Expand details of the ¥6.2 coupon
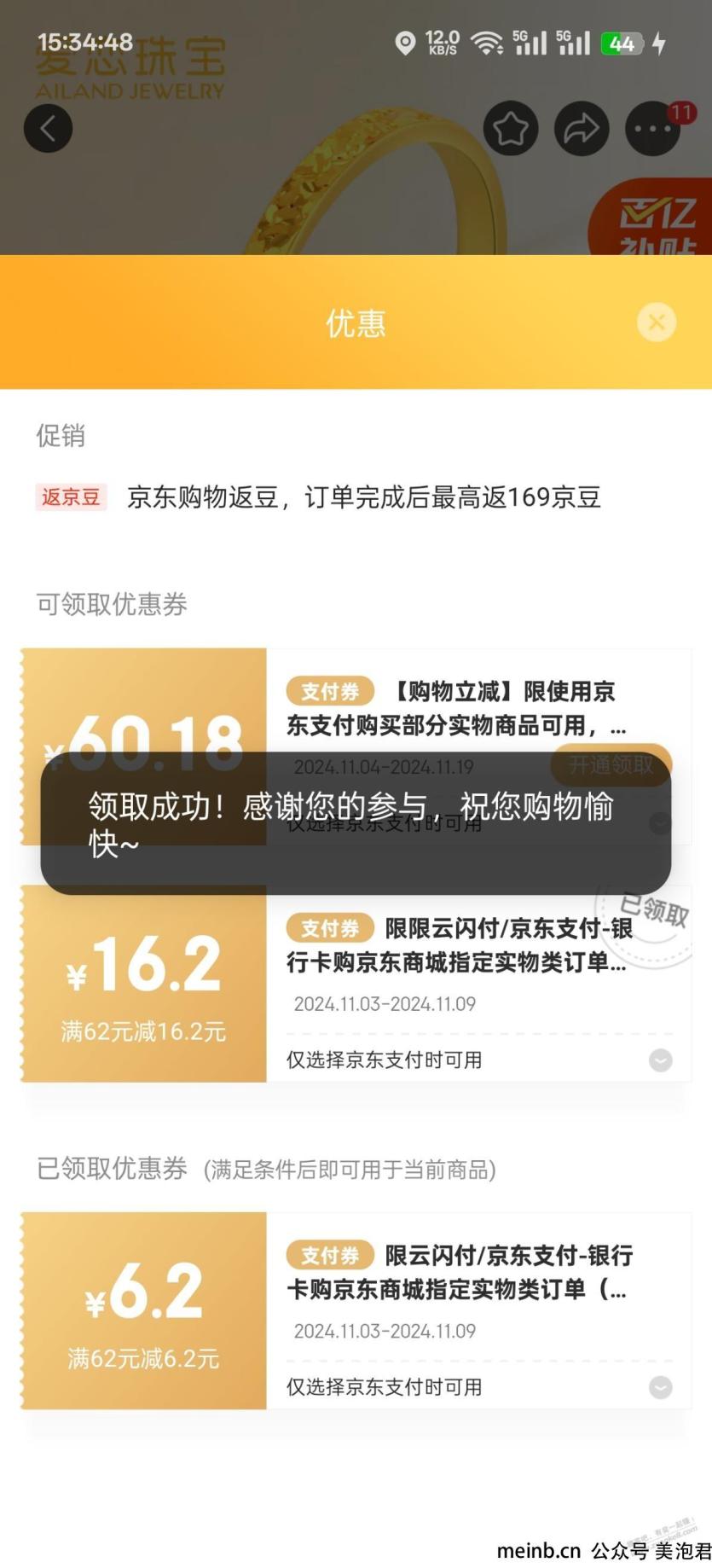Image resolution: width=712 pixels, height=1568 pixels. (x=660, y=1387)
